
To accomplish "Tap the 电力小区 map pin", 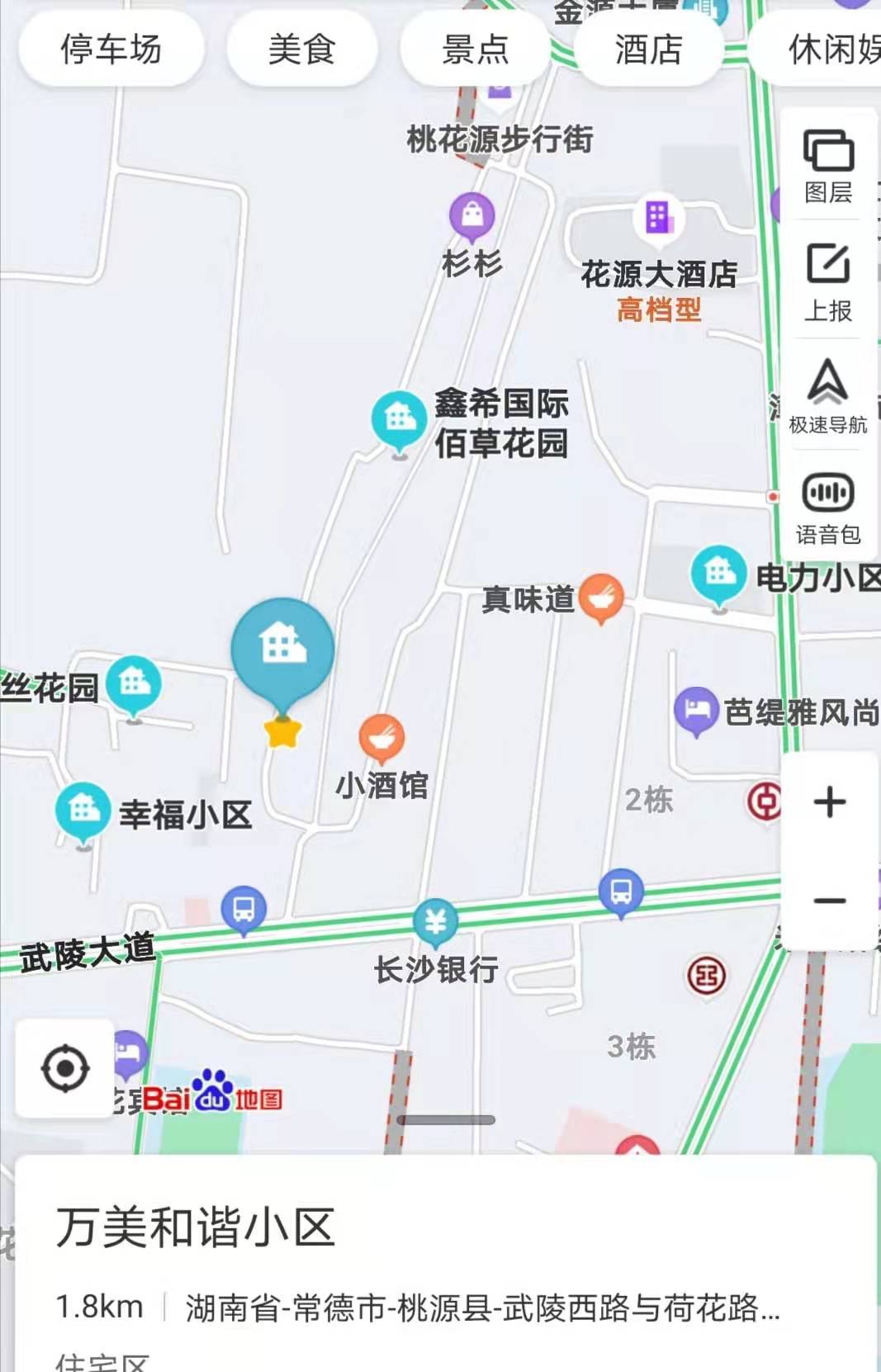I will coord(718,572).
